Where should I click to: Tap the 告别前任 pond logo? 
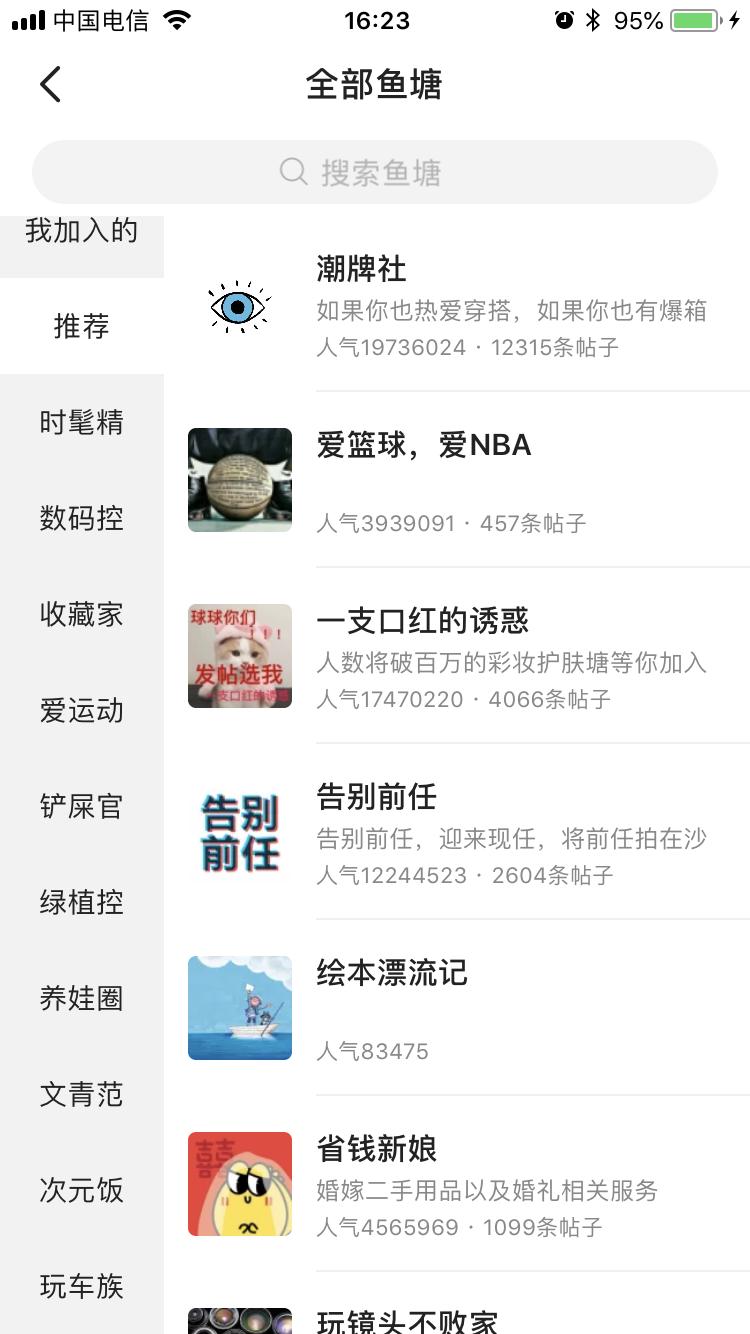point(239,833)
